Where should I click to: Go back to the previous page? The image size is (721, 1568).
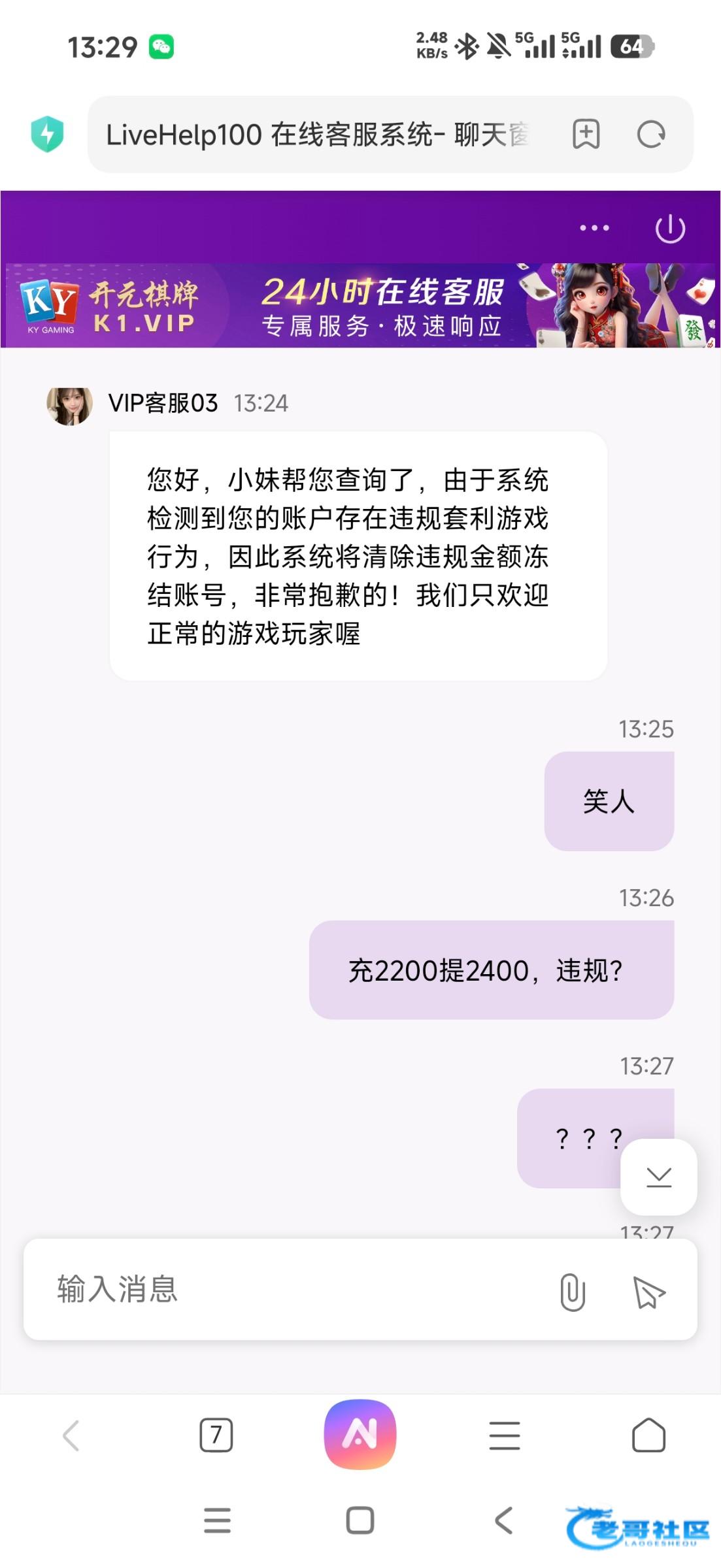71,1435
